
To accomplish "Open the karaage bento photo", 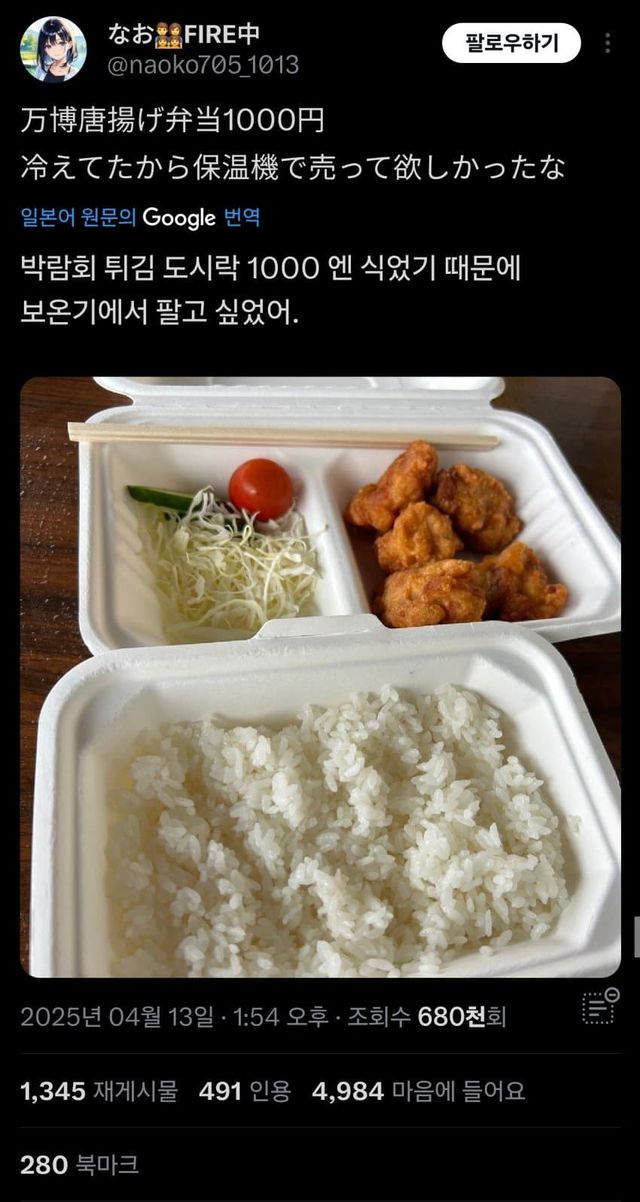I will 320,676.
